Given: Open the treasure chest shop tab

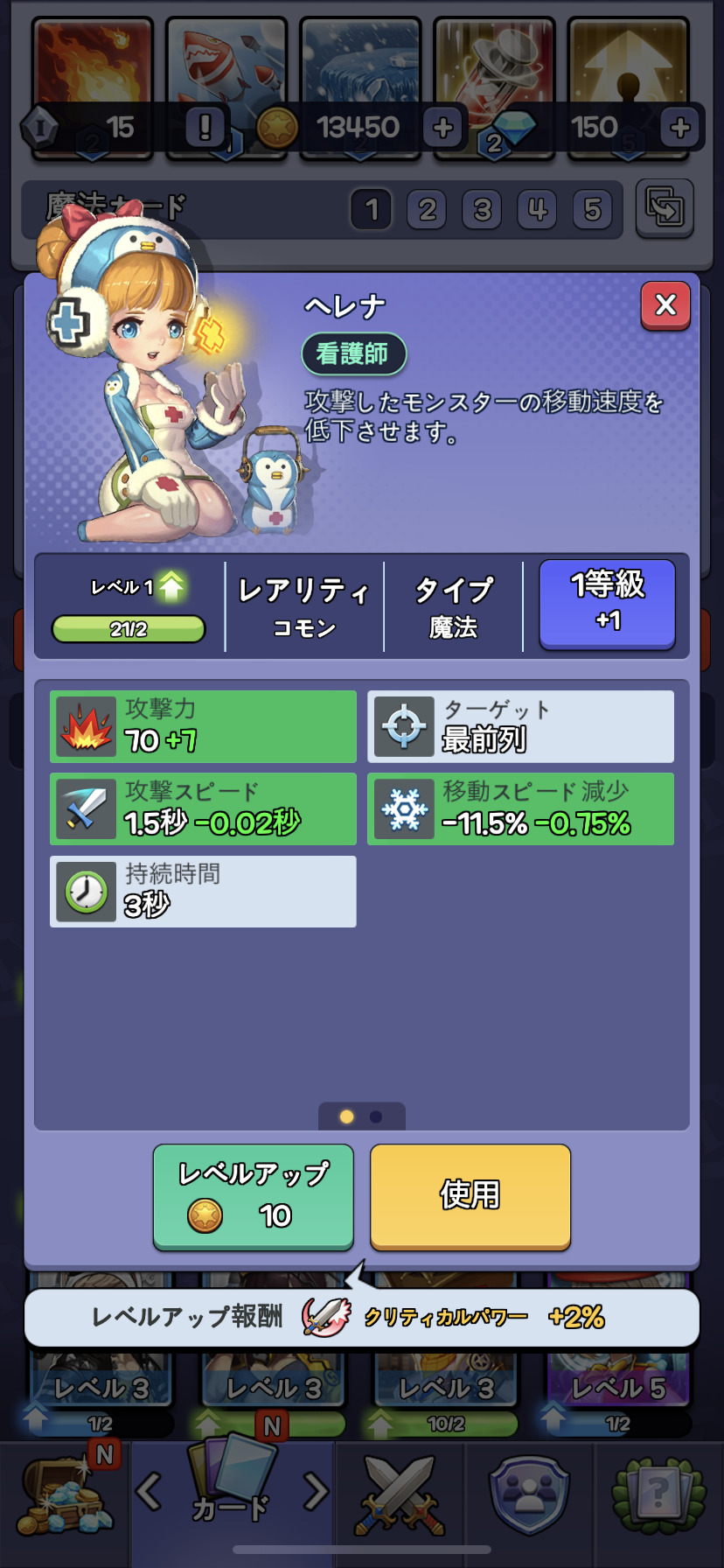Looking at the screenshot, I should 66,1496.
